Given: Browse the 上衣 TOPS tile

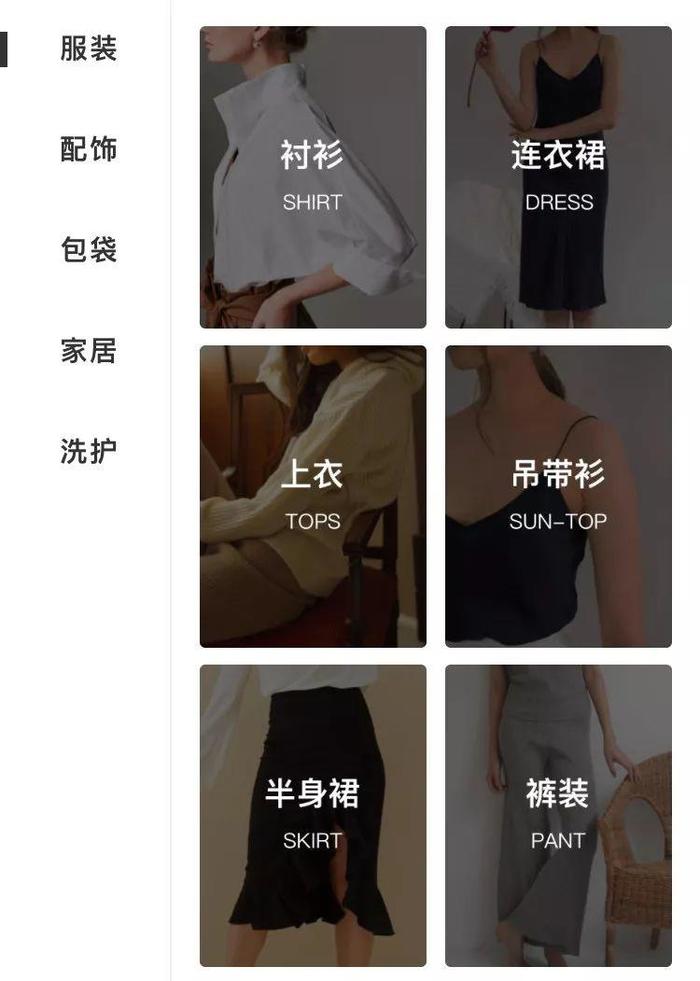Looking at the screenshot, I should pyautogui.click(x=312, y=496).
